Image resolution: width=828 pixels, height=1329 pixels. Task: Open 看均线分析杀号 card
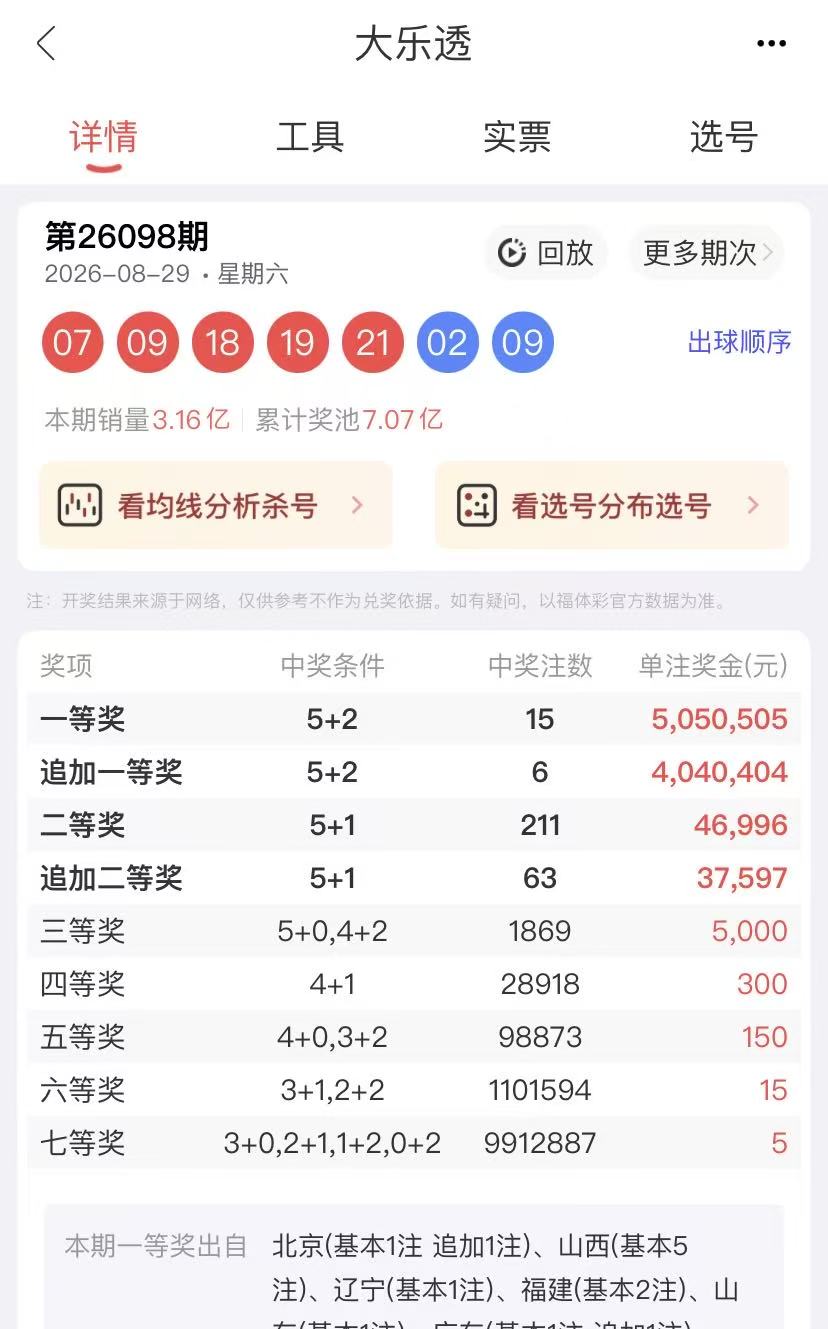pos(216,505)
